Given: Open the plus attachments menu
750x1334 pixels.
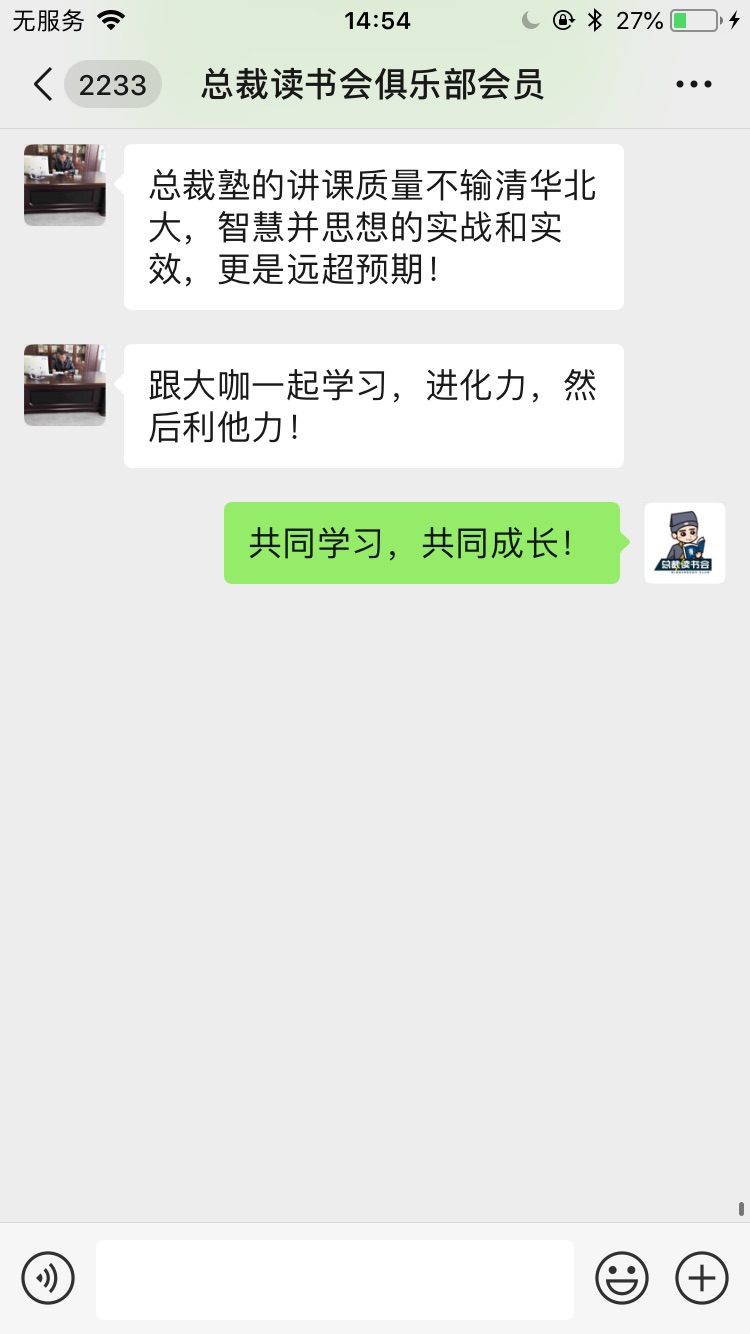Looking at the screenshot, I should (702, 1277).
